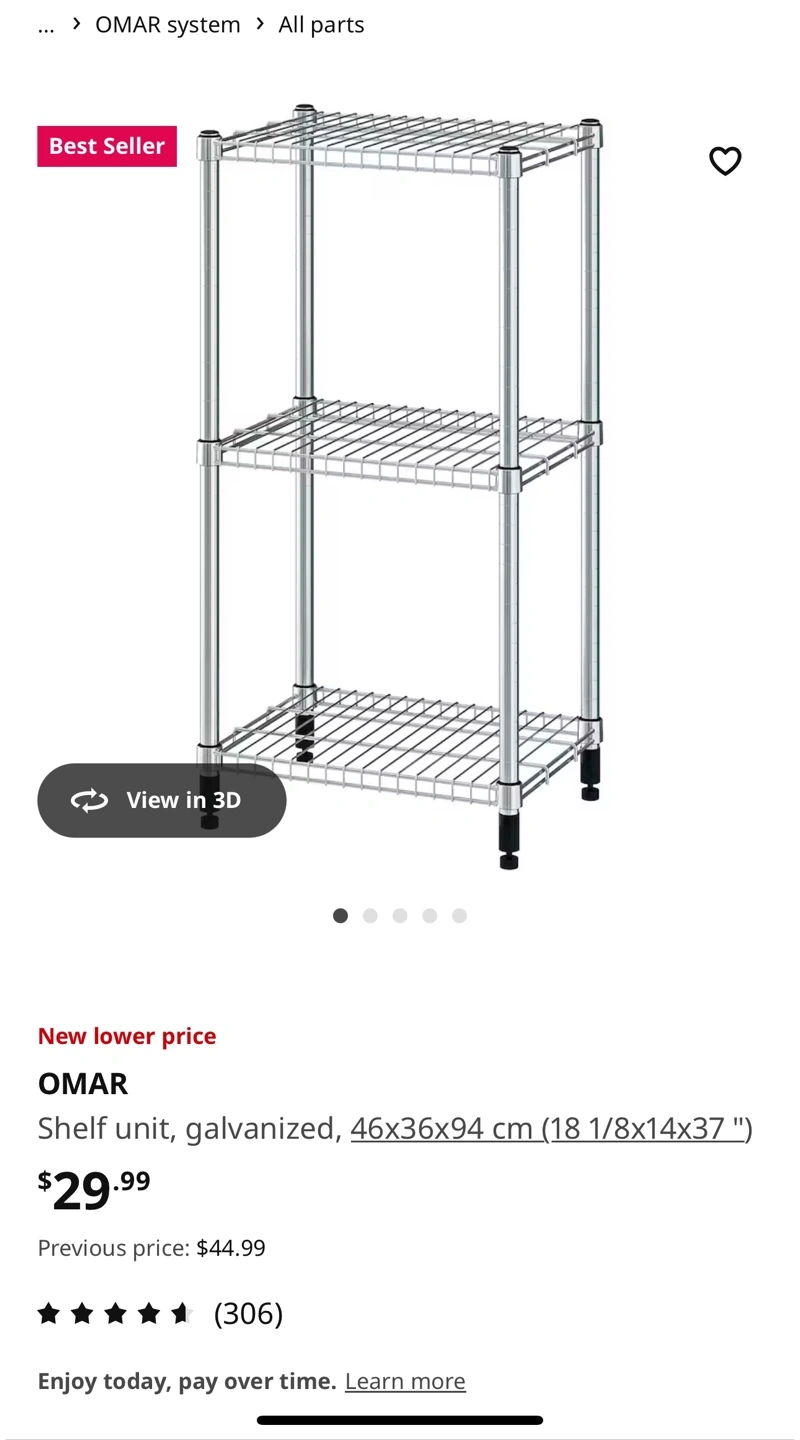Open View in 3D mode
This screenshot has height=1440, width=800.
click(x=162, y=800)
